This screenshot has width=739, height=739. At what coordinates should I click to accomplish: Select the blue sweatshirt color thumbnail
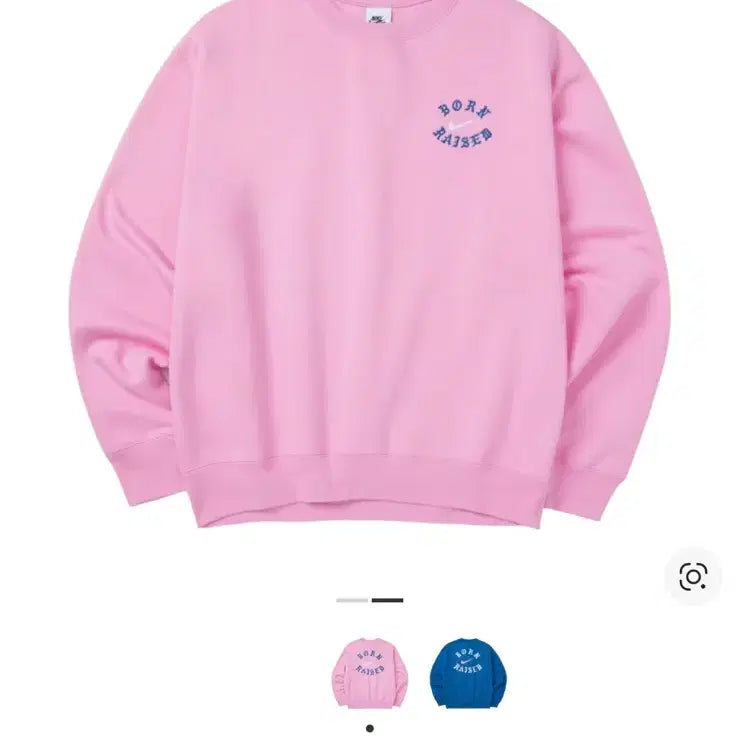(468, 674)
